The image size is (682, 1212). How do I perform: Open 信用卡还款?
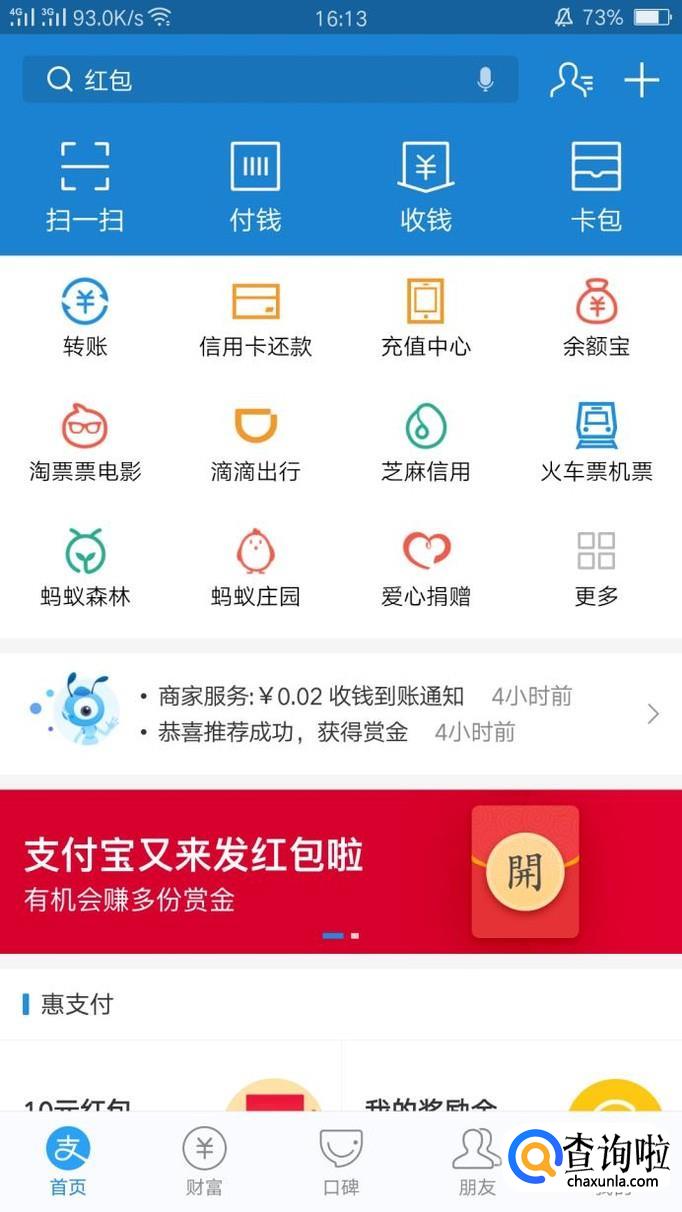coord(255,318)
